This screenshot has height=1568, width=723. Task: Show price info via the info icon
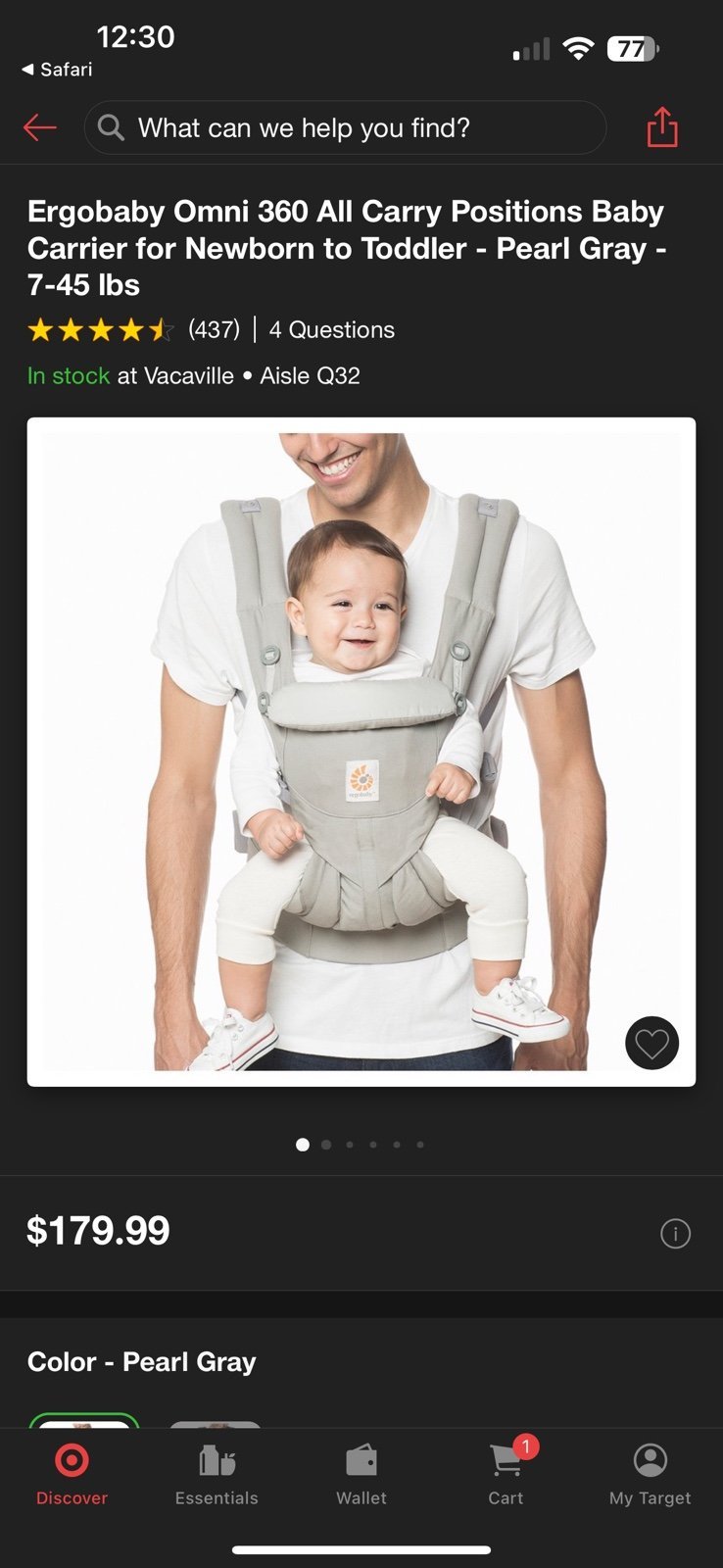coord(675,1233)
